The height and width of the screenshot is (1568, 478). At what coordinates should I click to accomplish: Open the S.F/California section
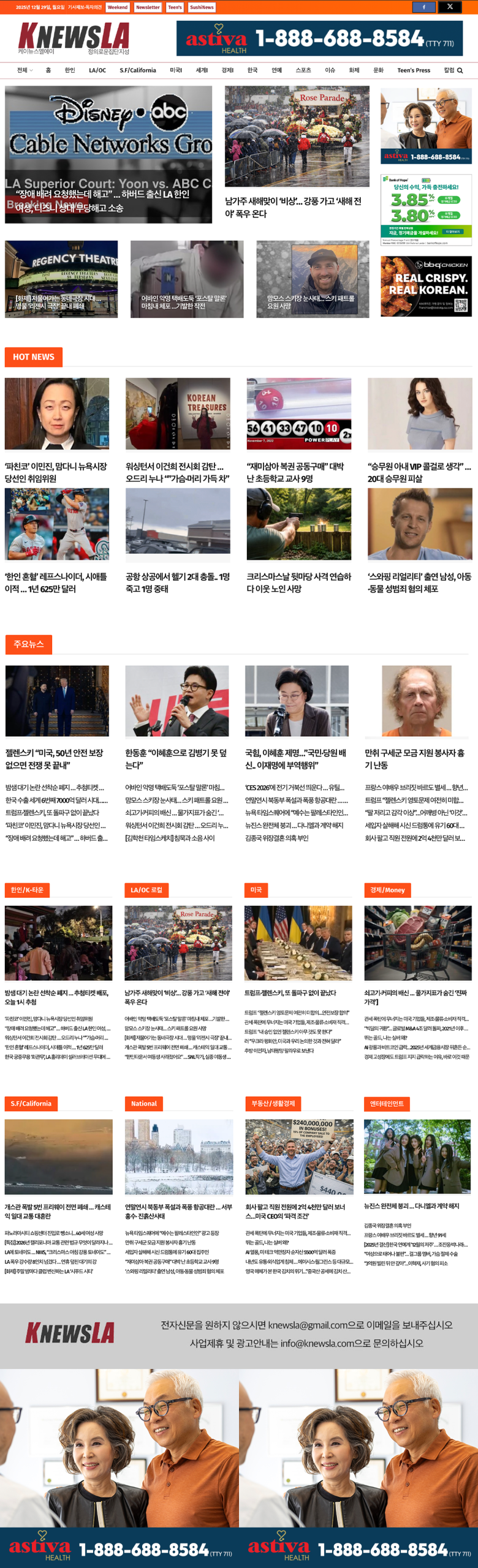tap(138, 70)
